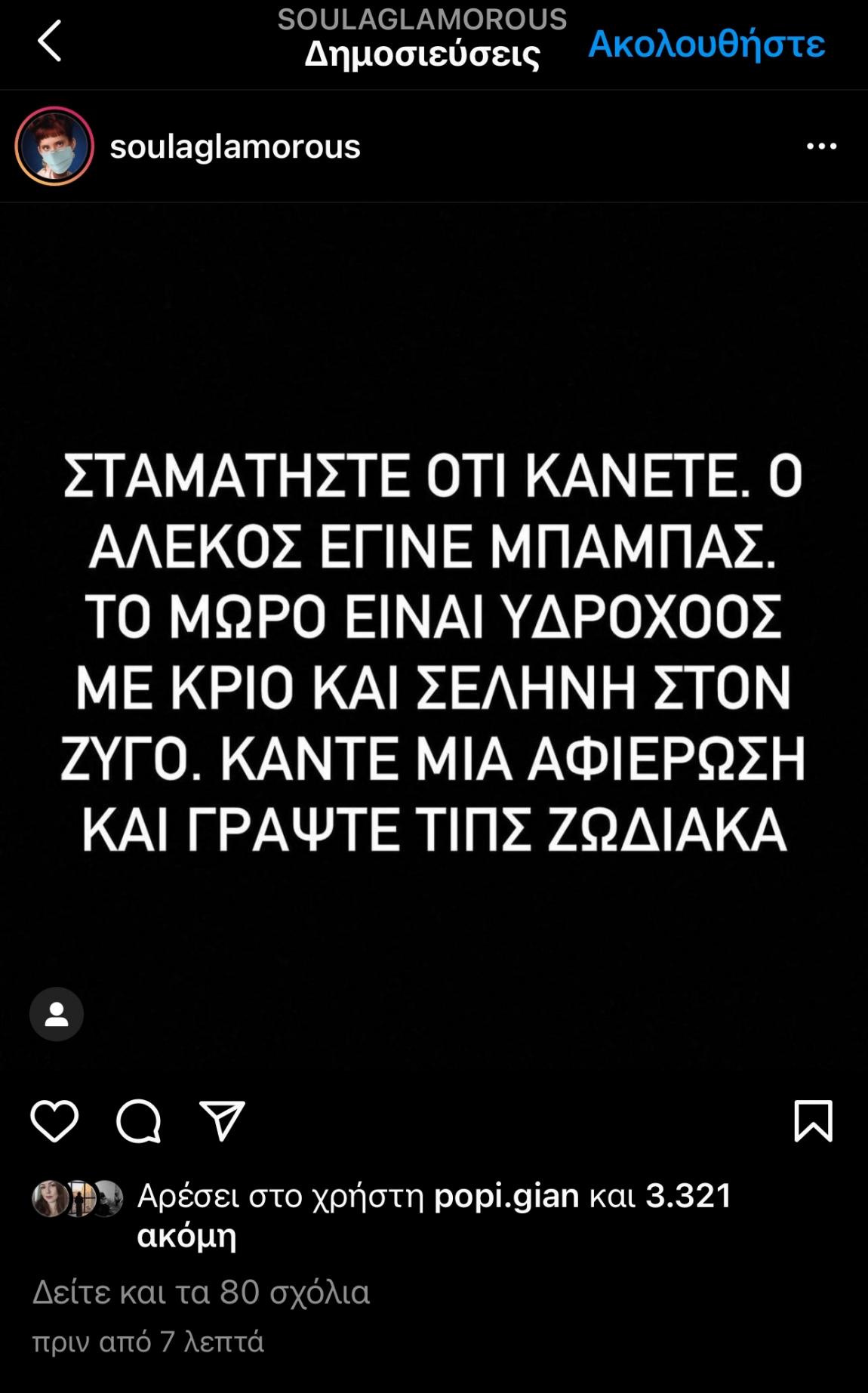Share post via paper plane icon
868x1393 pixels.
(222, 1120)
